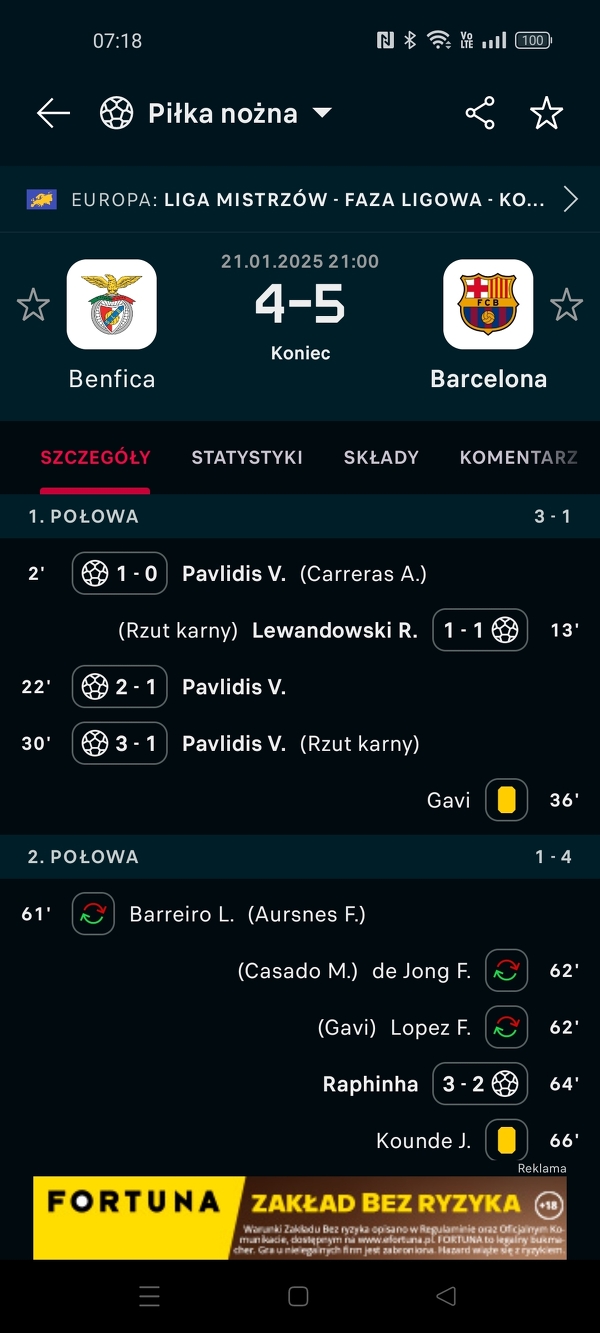Favorite Barcelona with its star
Viewport: 600px width, 1333px height.
[x=566, y=305]
